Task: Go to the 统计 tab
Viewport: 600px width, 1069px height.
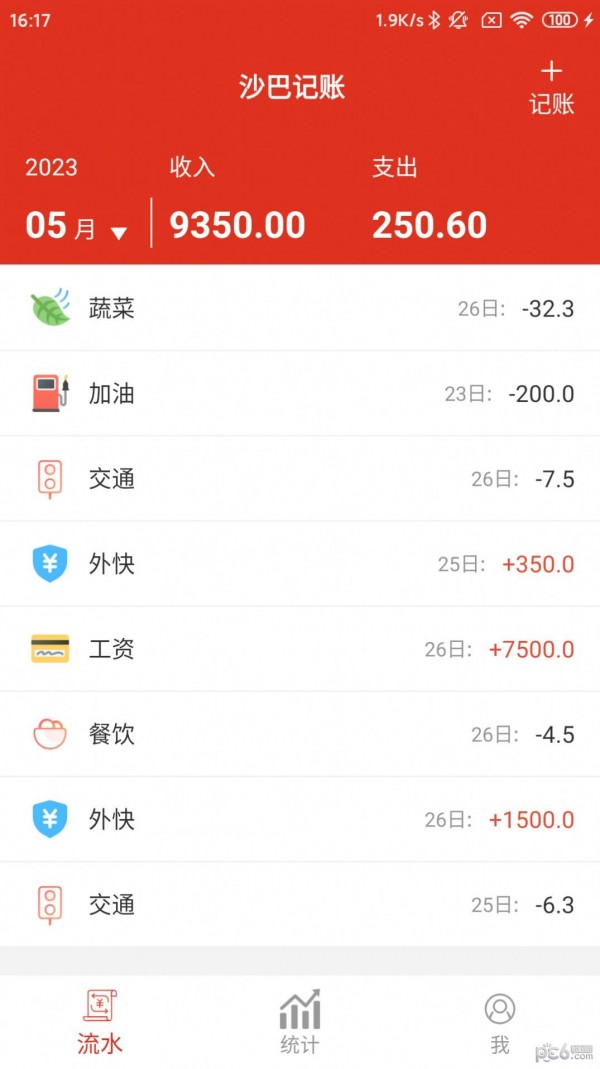Action: tap(300, 1023)
